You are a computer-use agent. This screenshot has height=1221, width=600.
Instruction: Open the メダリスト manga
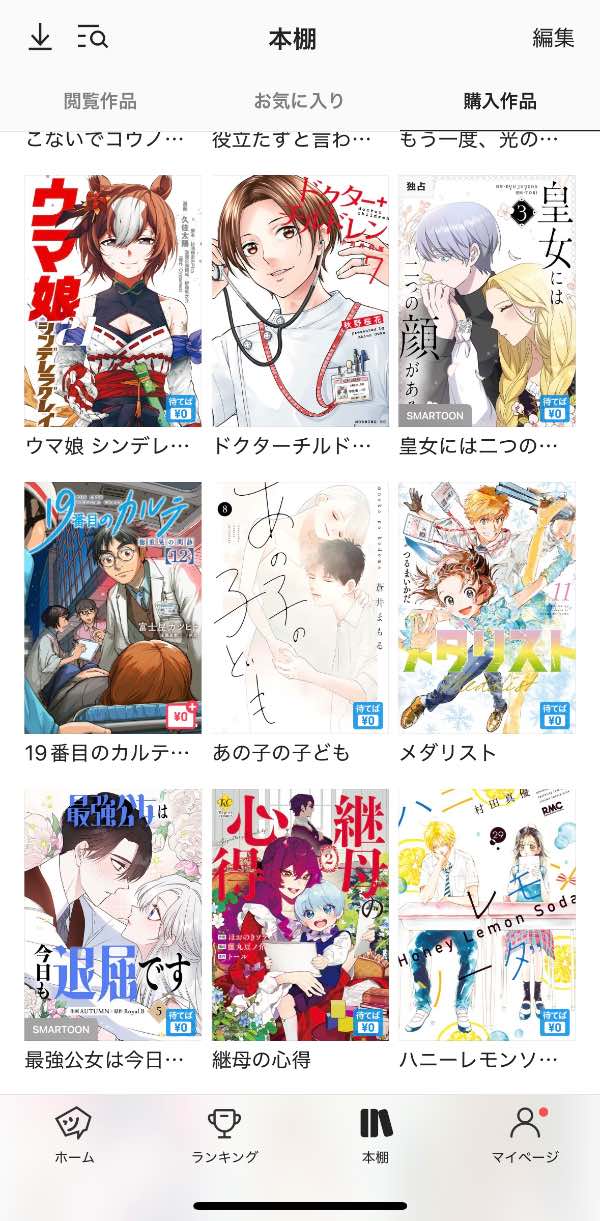coord(487,608)
